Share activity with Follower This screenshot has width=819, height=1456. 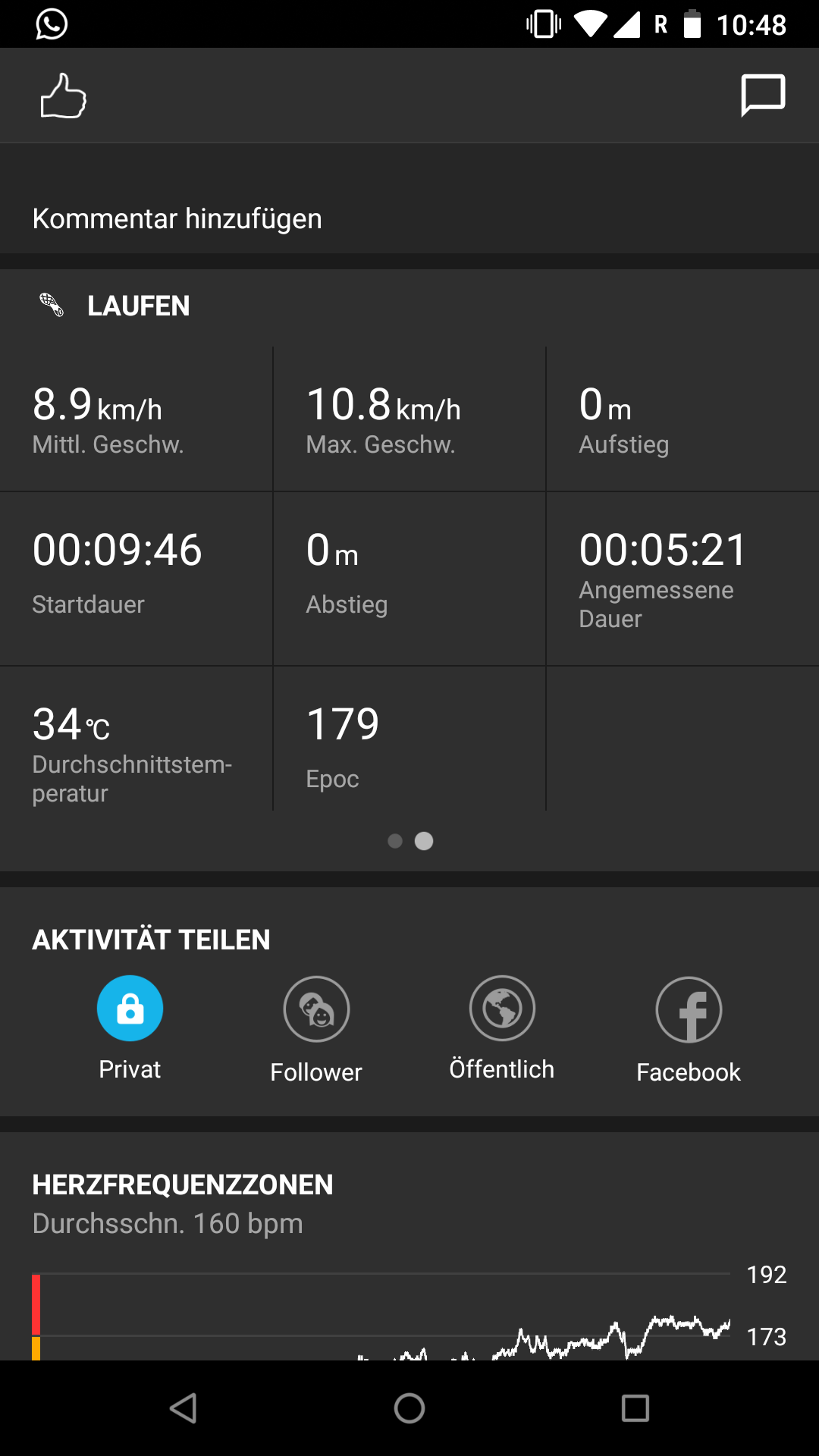(x=316, y=1010)
